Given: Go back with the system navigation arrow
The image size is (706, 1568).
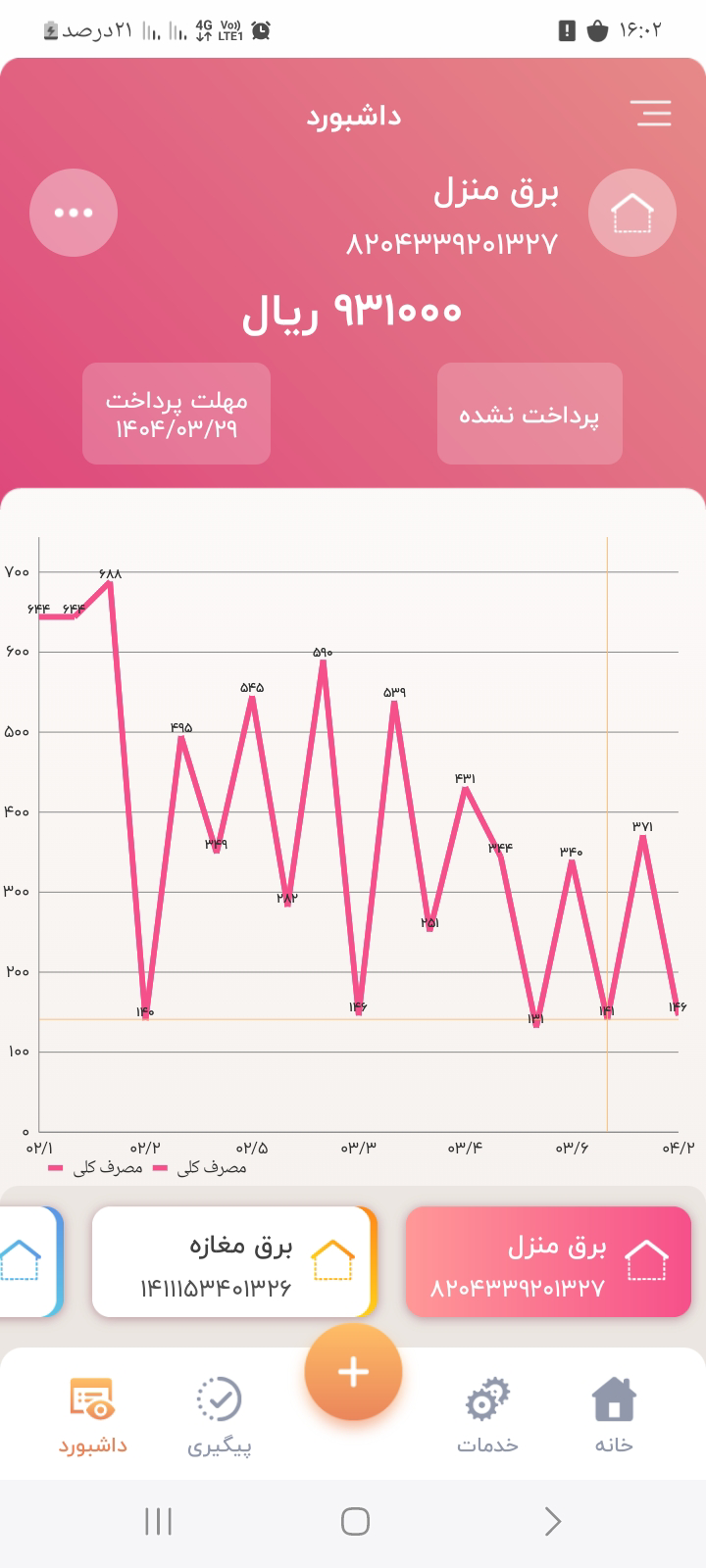Looking at the screenshot, I should click(552, 1521).
